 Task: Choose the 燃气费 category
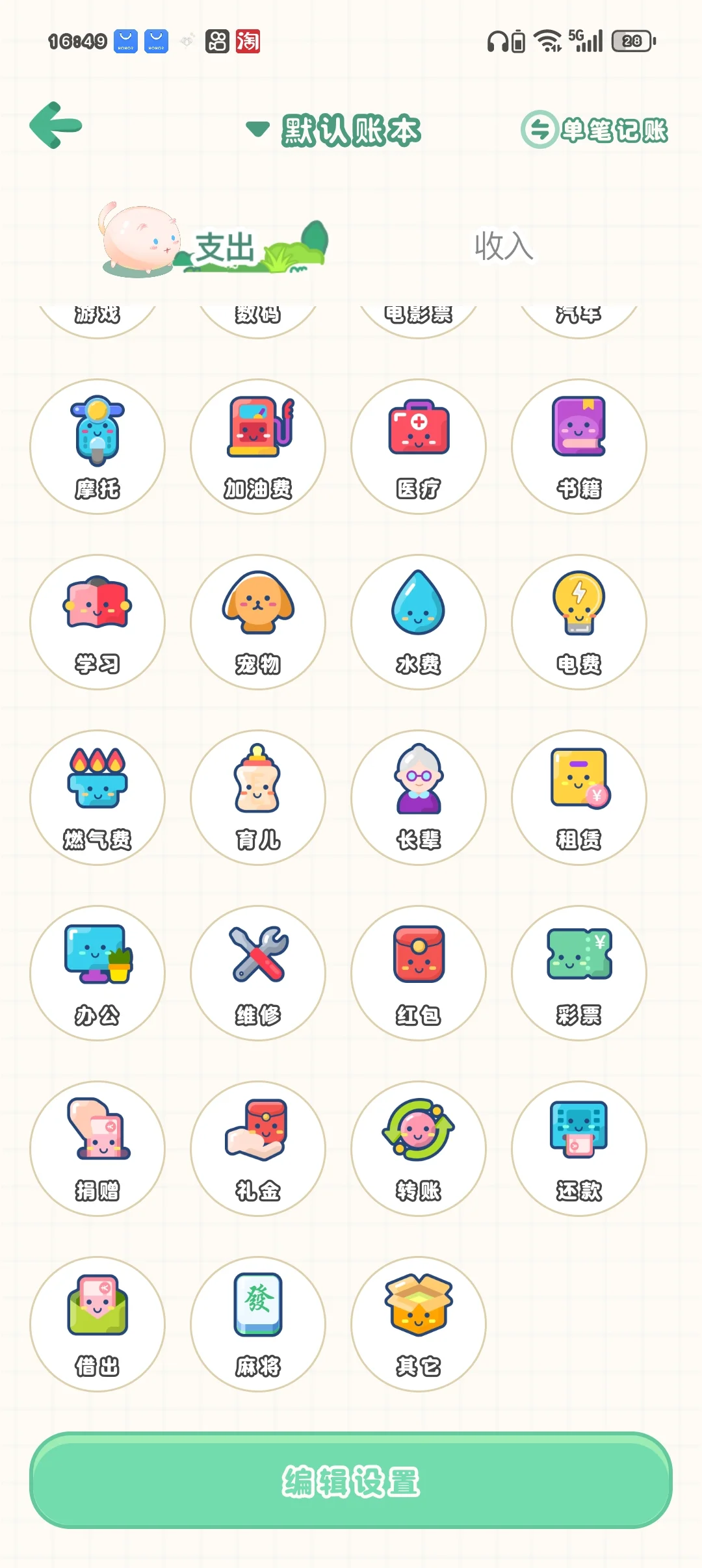click(97, 798)
